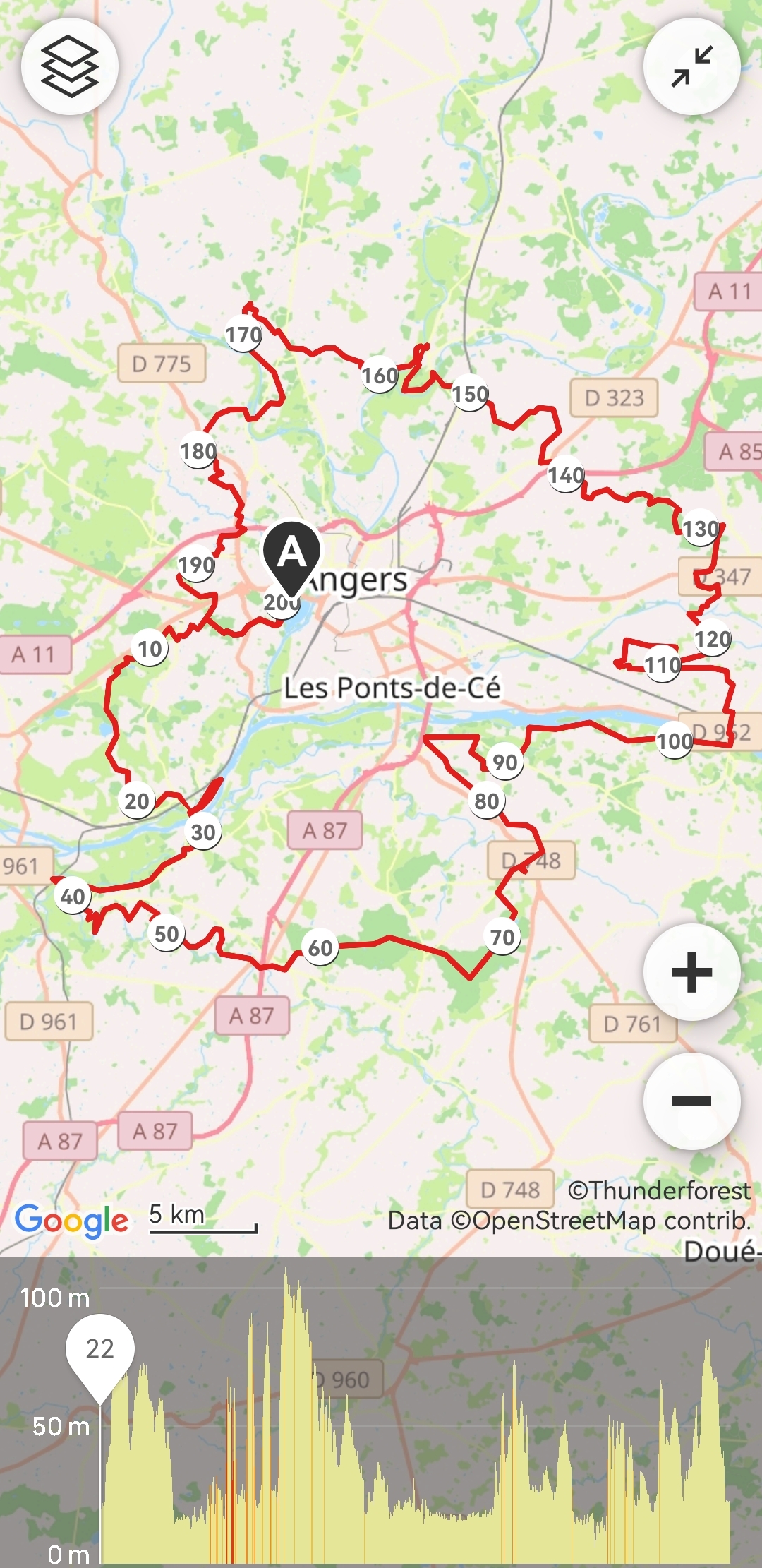
Task: Zoom out of the map
Action: click(691, 1101)
